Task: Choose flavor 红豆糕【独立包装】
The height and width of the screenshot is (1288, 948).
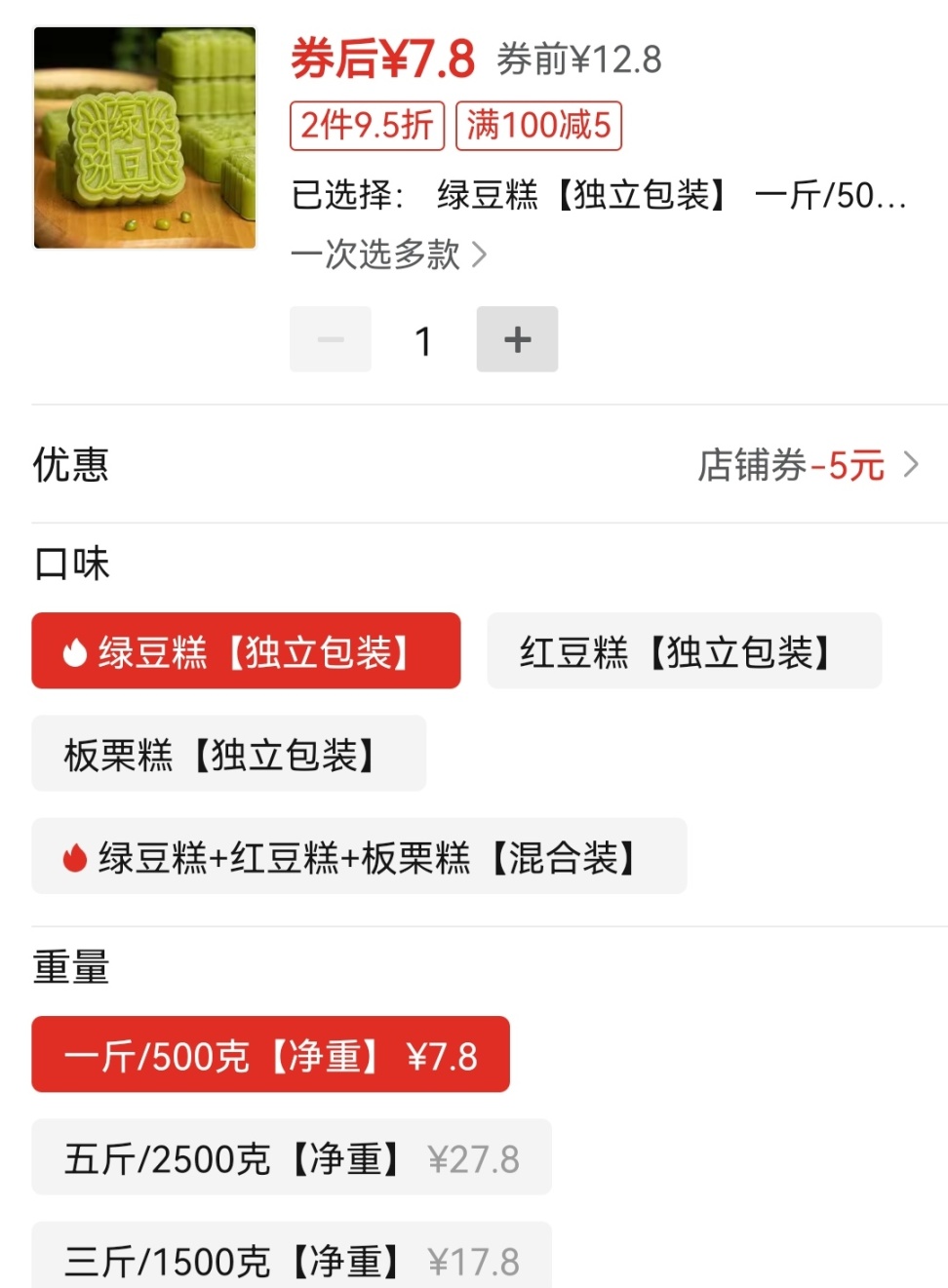Action: [x=684, y=651]
